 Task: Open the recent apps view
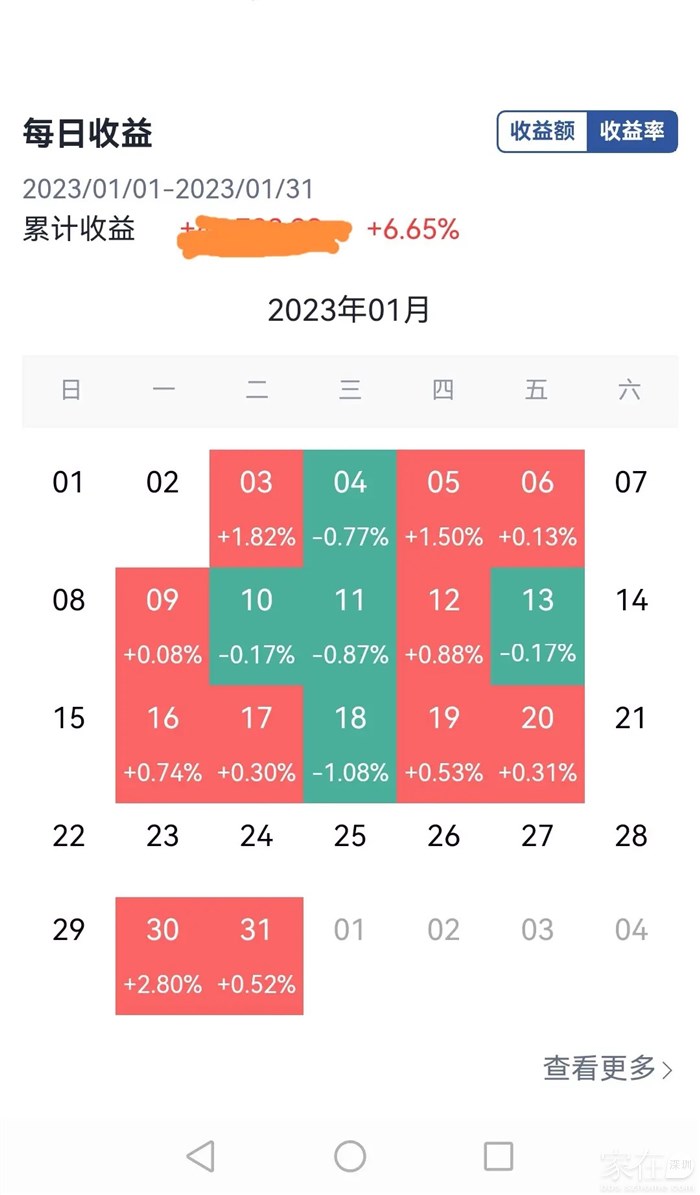(x=498, y=1156)
